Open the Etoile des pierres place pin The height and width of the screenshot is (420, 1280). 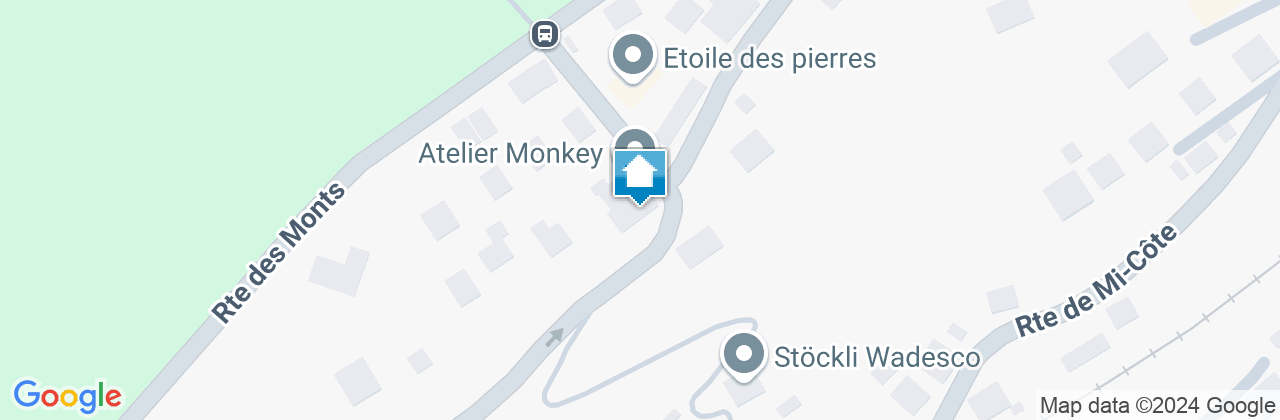(x=632, y=56)
